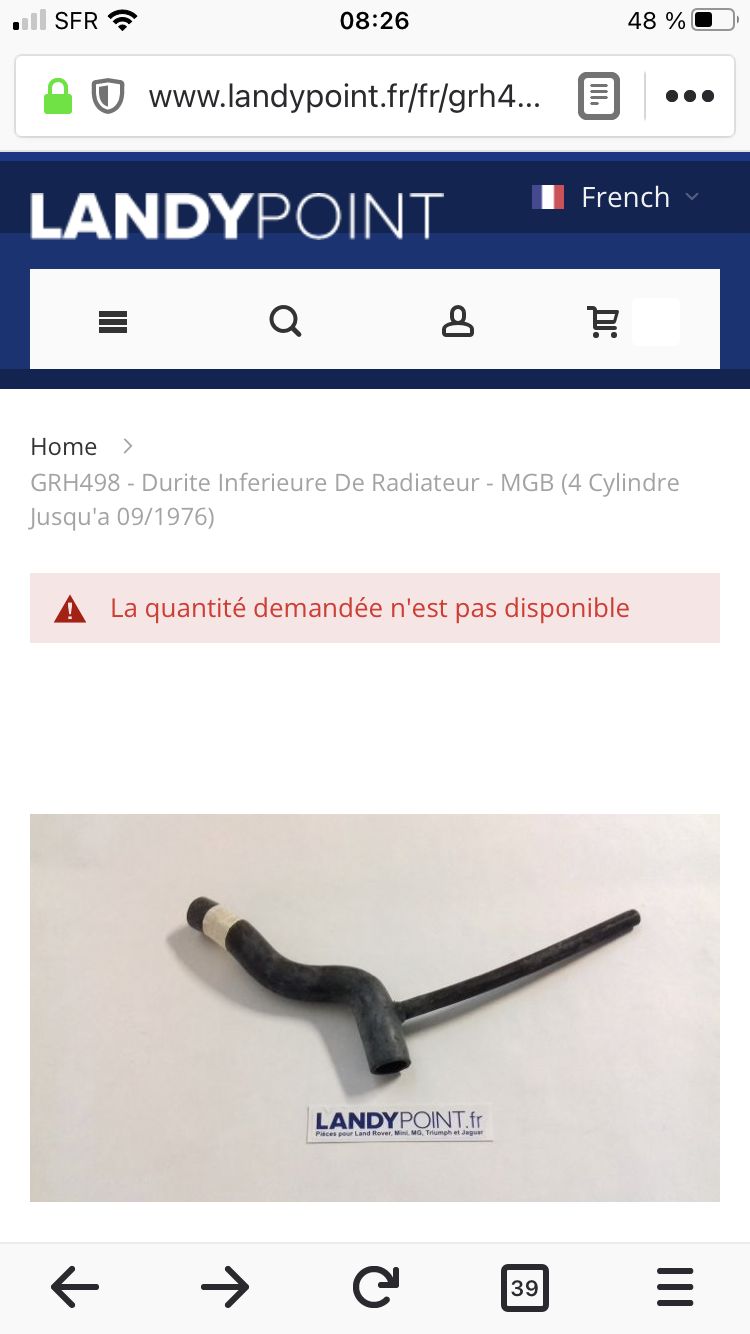Tap the URL address field

[345, 96]
